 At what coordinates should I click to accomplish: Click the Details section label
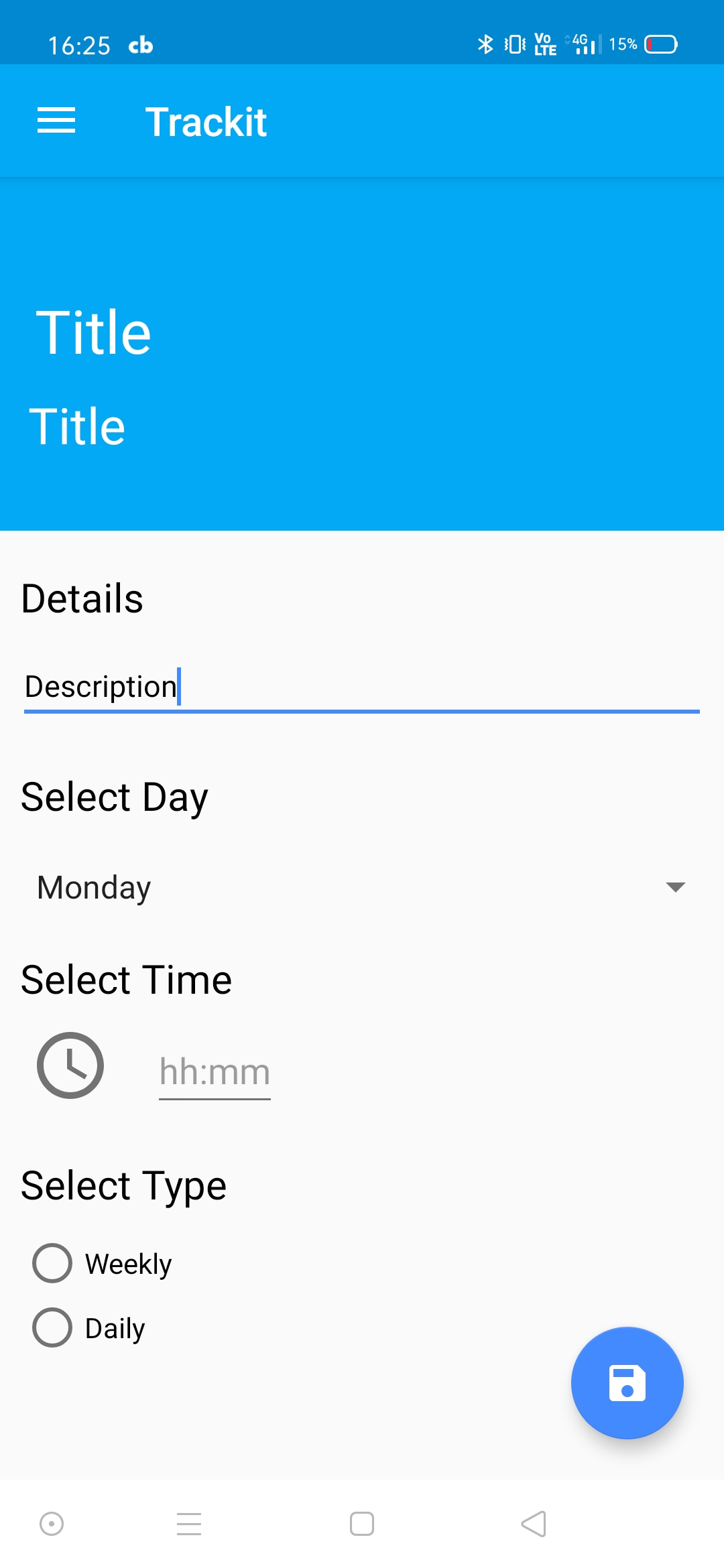pyautogui.click(x=82, y=598)
